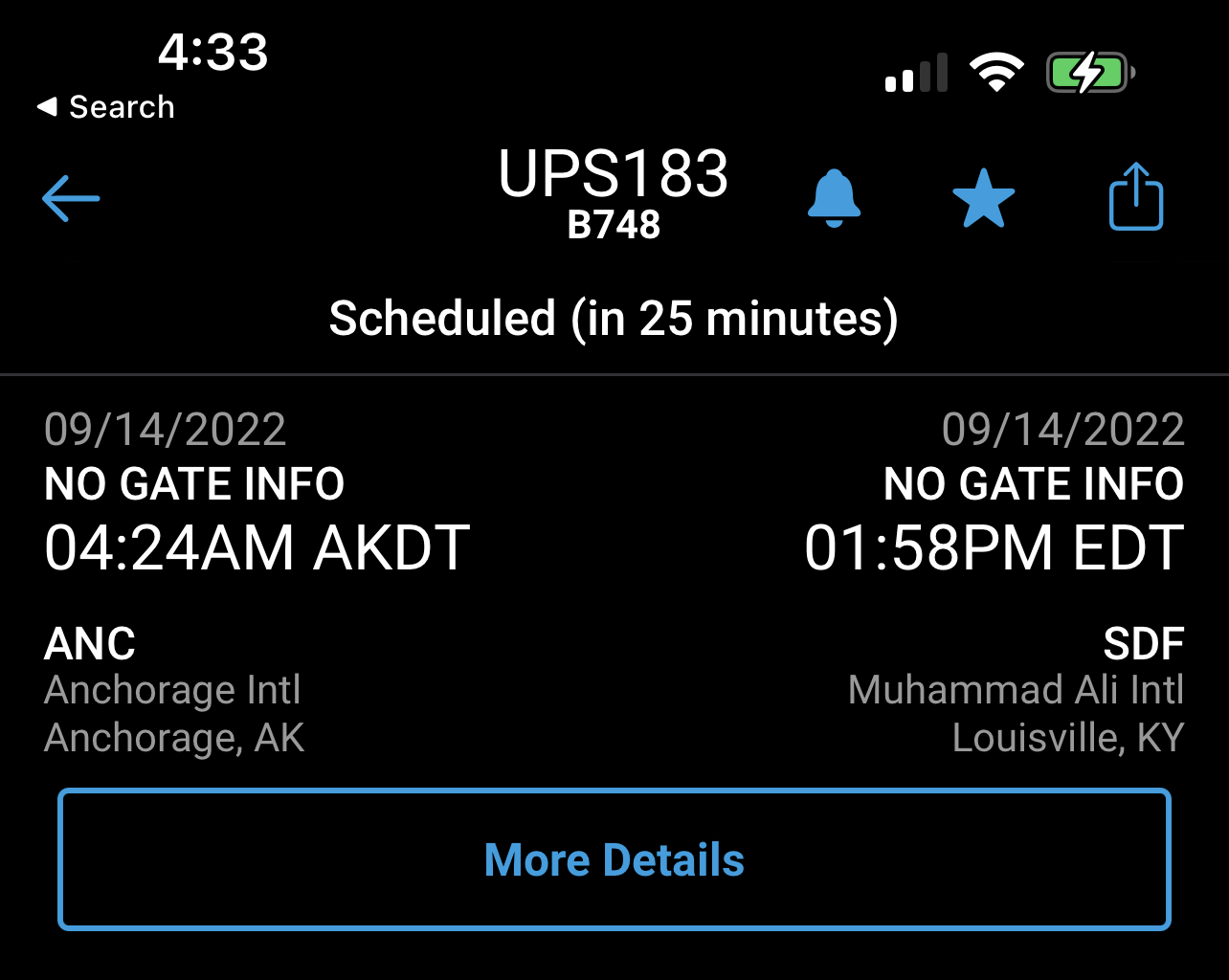Share this flight's details

point(1135,197)
